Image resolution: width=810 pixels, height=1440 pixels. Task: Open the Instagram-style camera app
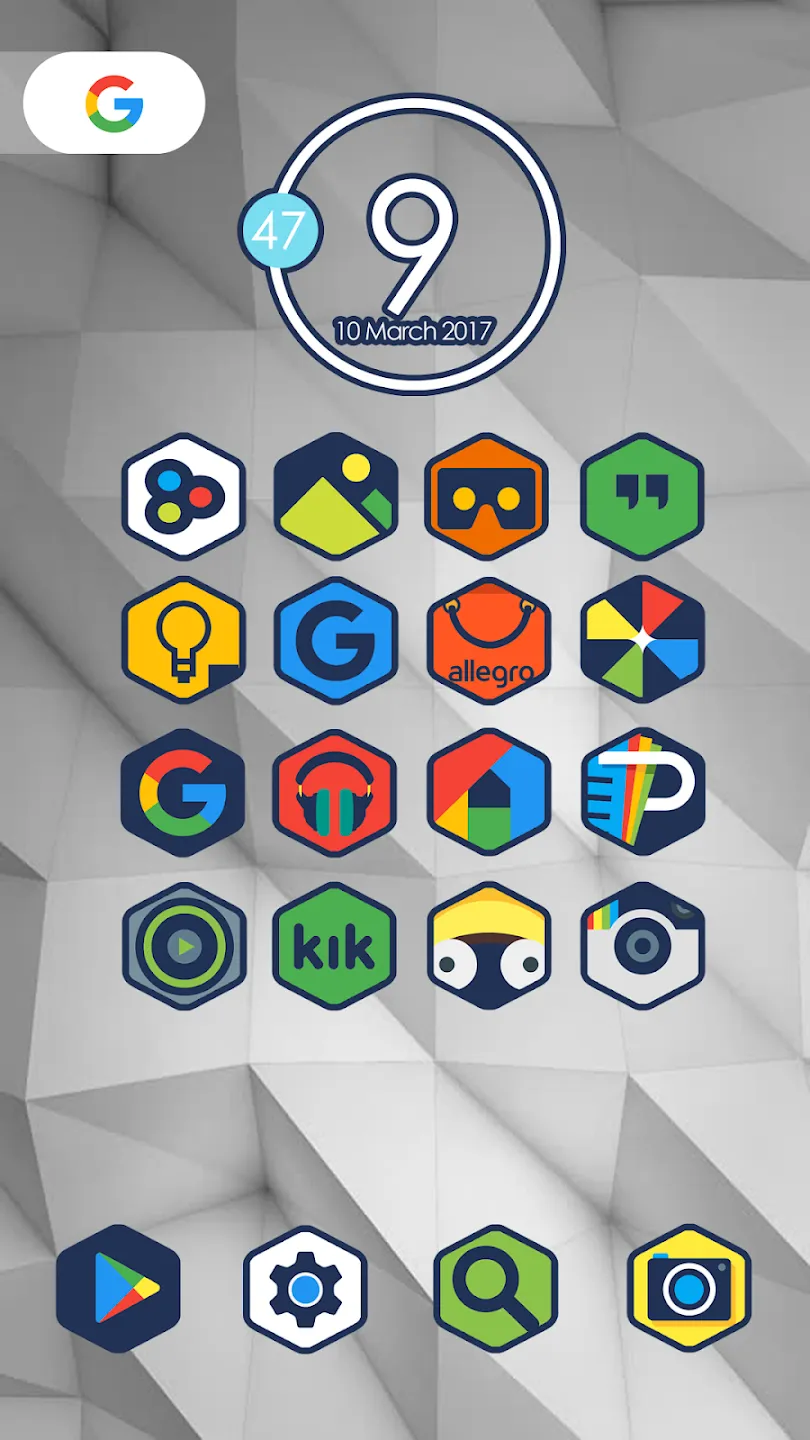(643, 946)
